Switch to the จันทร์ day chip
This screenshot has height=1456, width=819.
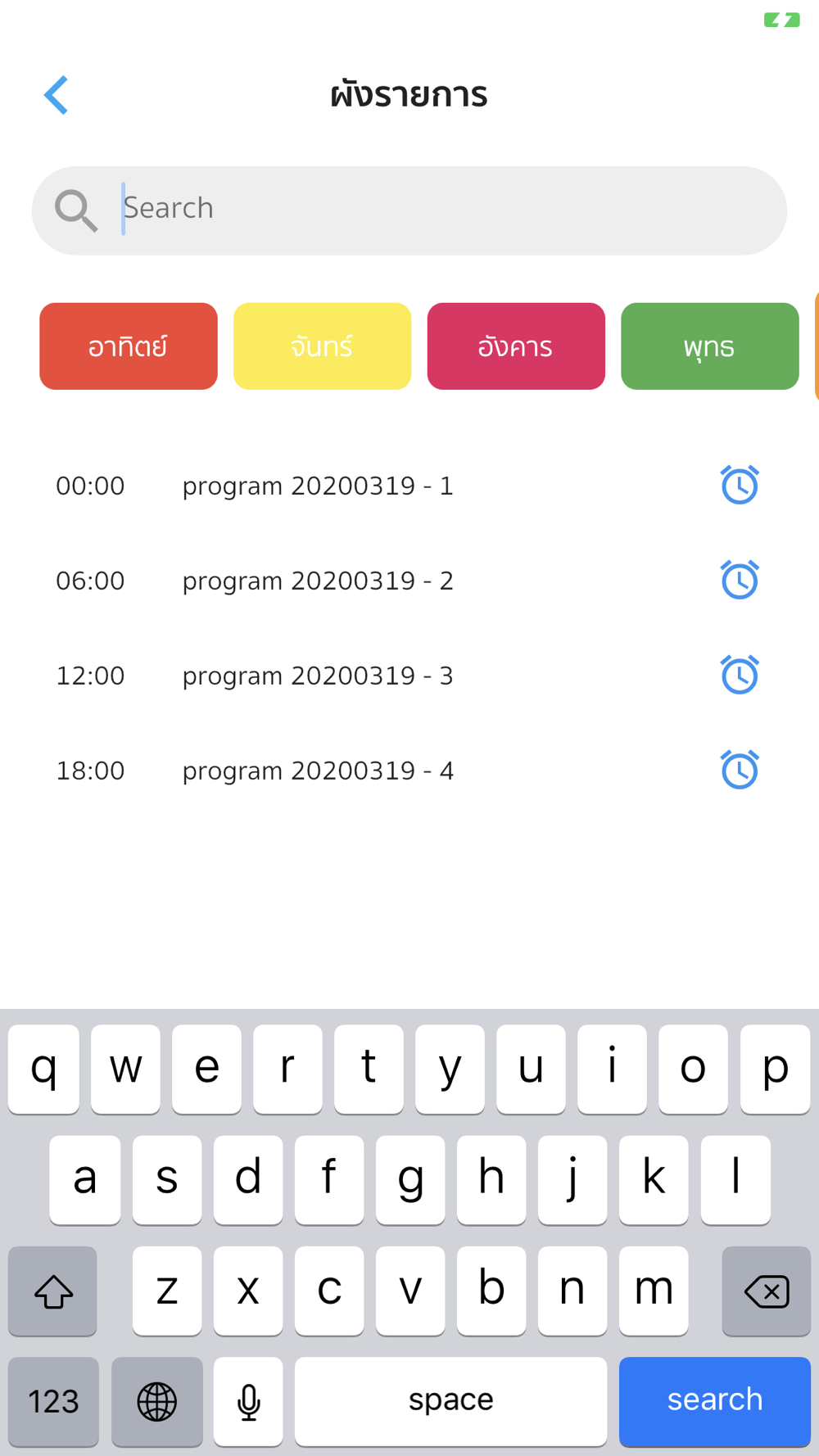322,346
